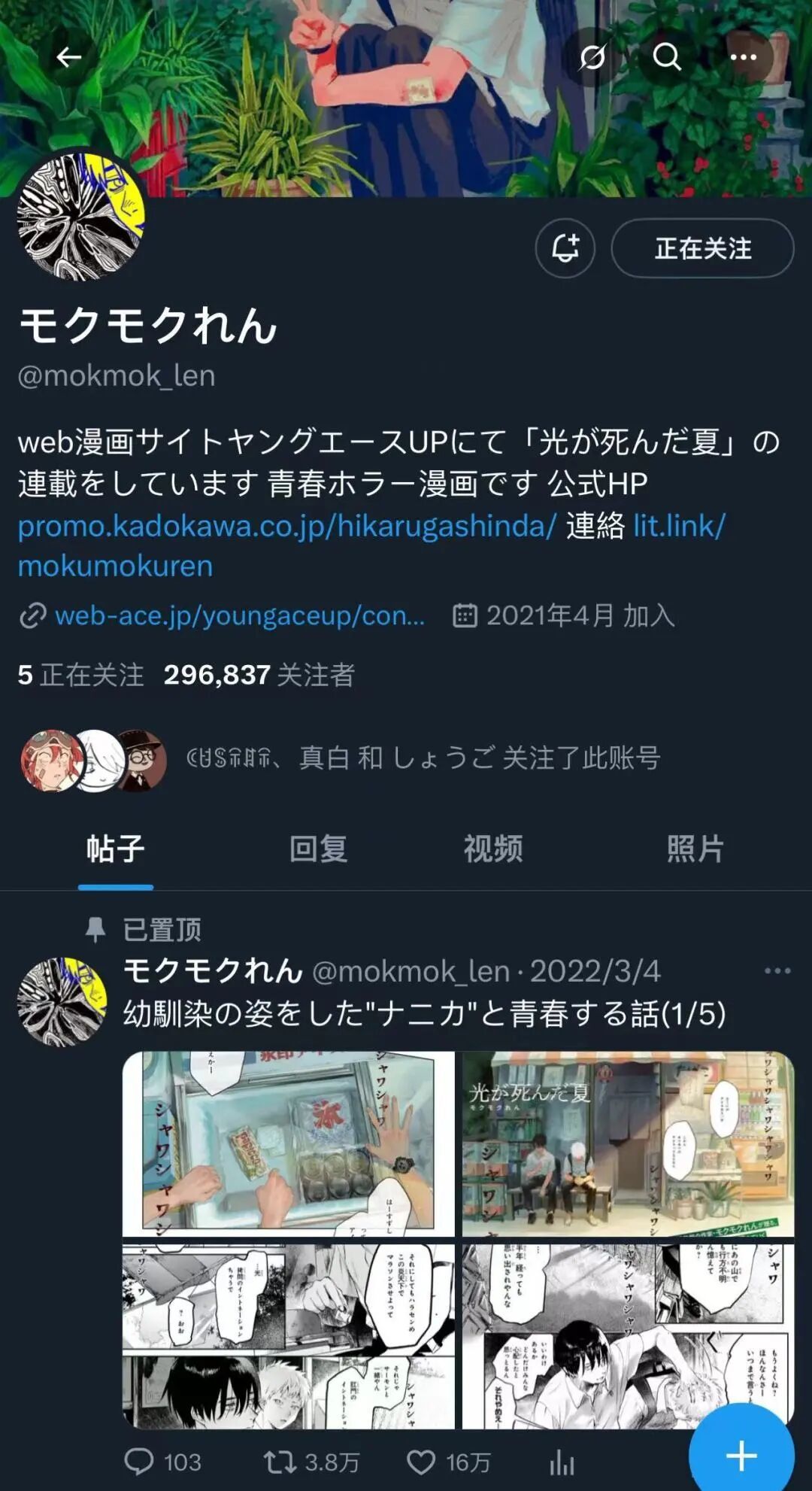Tap the 正在关注 following button

click(702, 248)
